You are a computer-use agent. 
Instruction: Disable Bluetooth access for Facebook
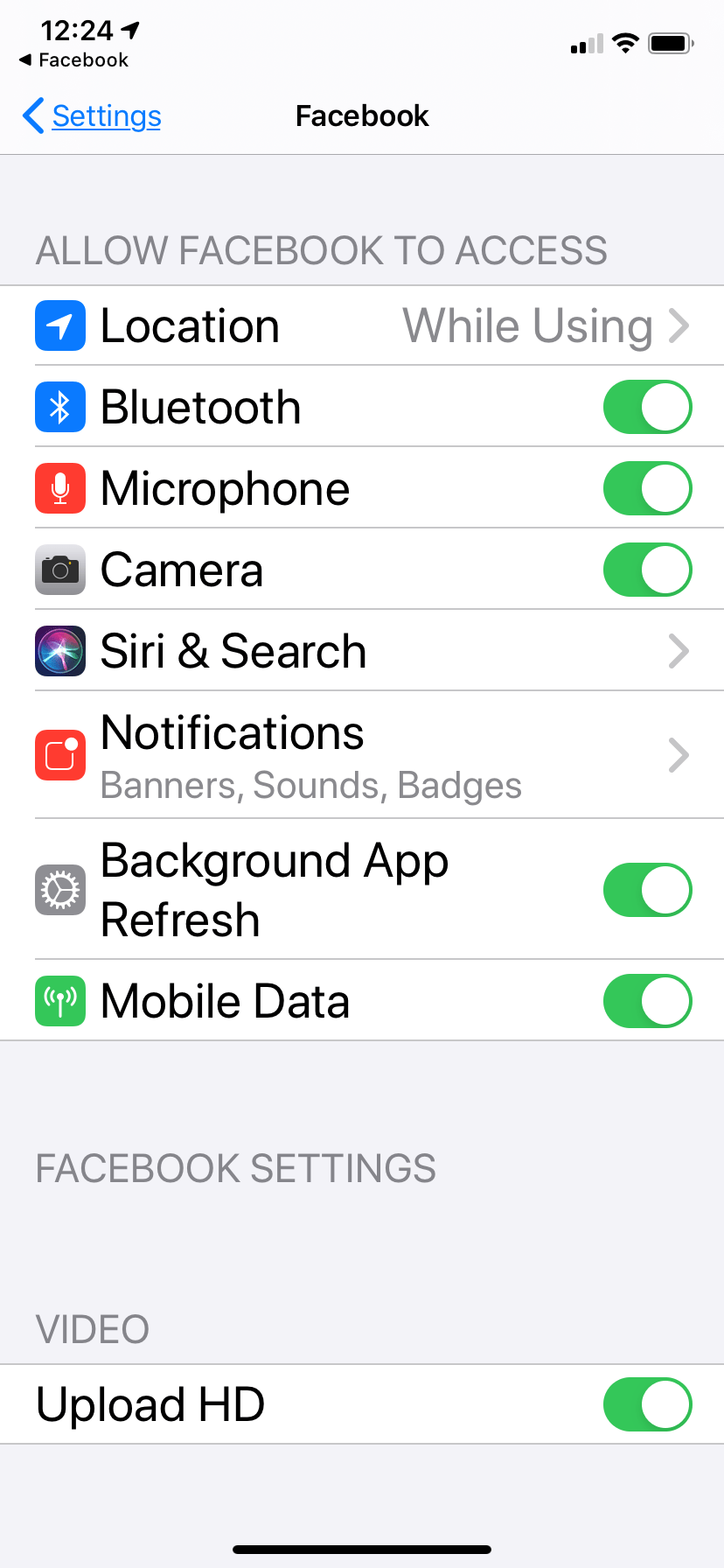[647, 407]
